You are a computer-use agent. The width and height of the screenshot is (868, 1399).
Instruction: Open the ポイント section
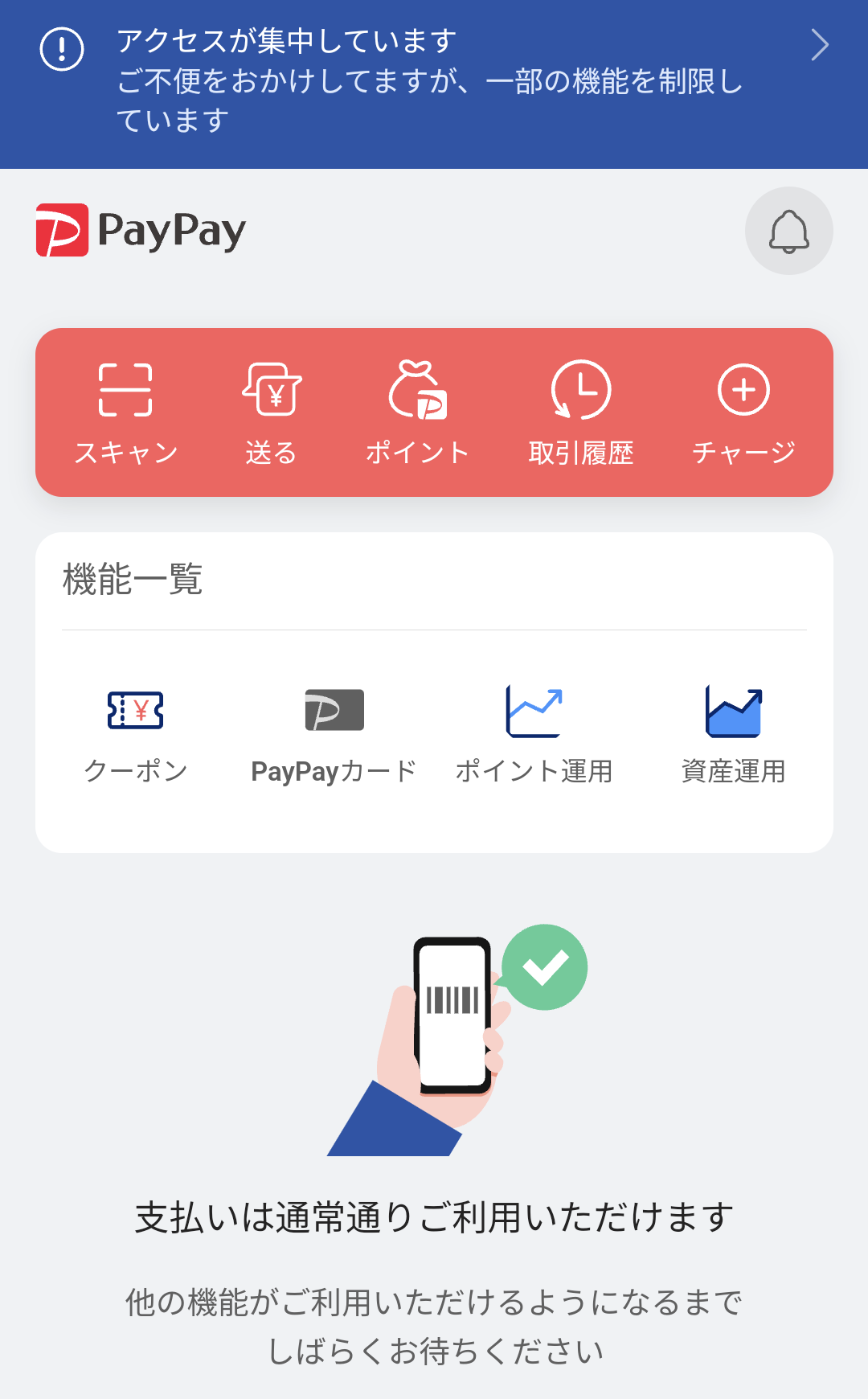(418, 413)
